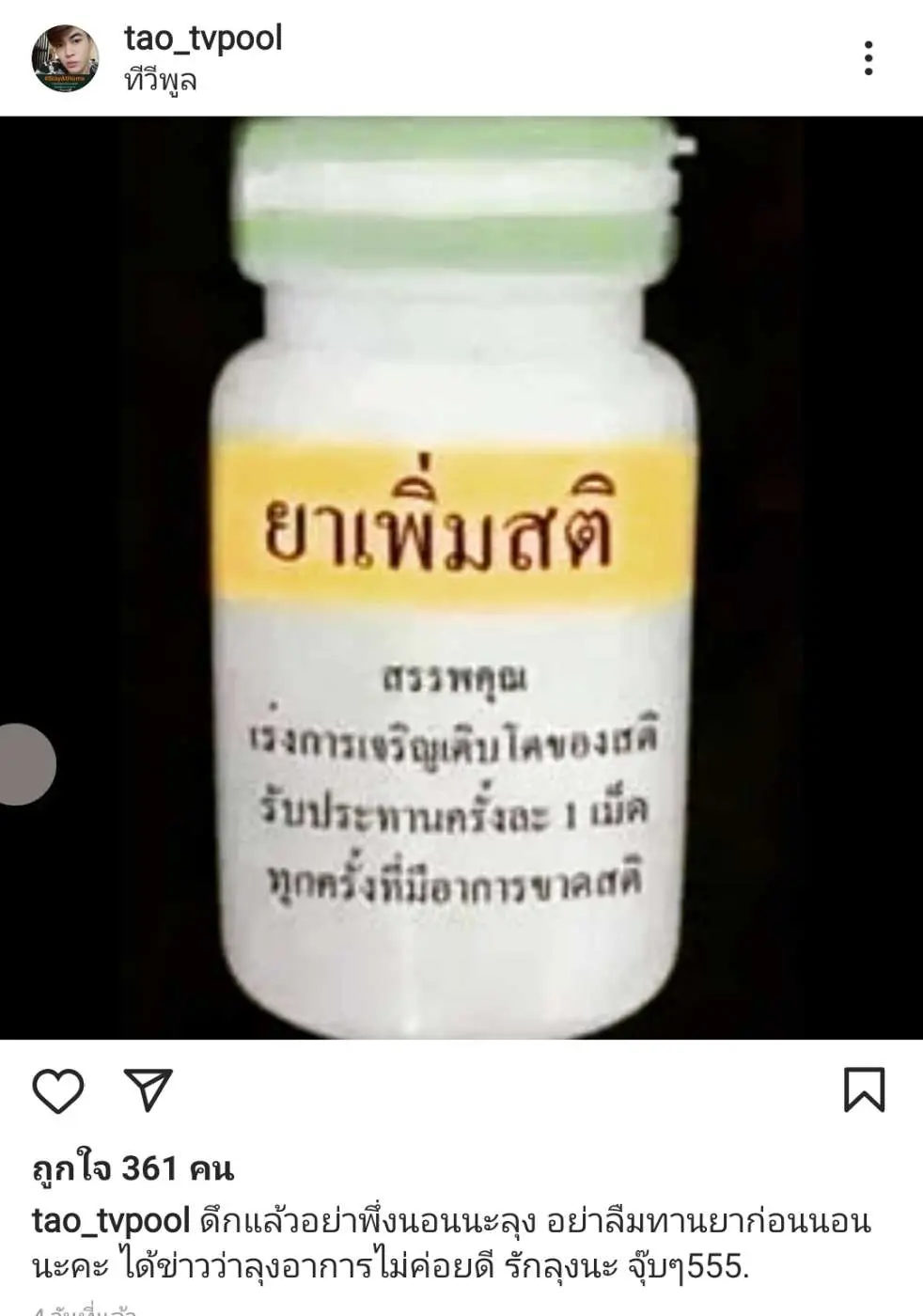Open tao_tvpool's profile picture
Screen dimensions: 923x1316
click(65, 58)
